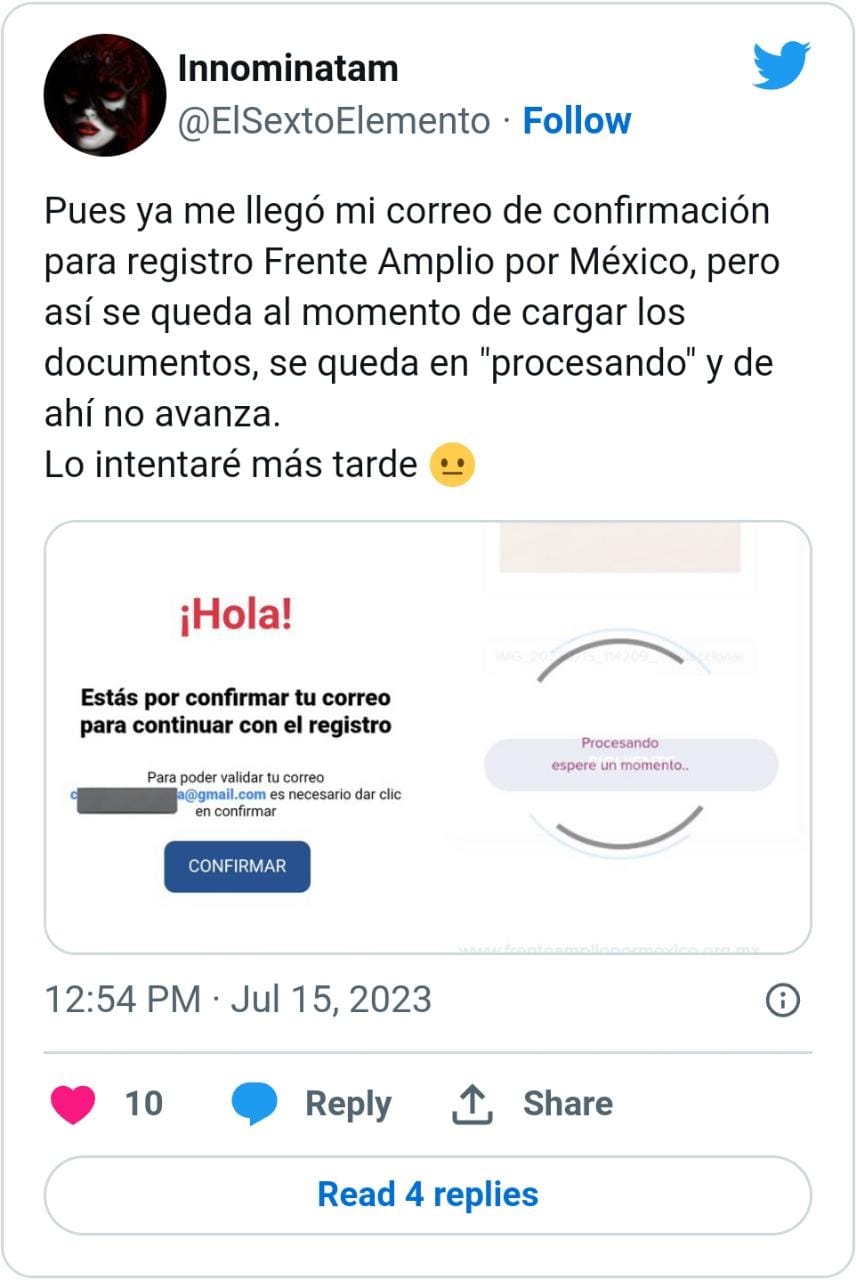Screen dimensions: 856x1280
Task: Share this tweet
Action: pyautogui.click(x=532, y=1104)
